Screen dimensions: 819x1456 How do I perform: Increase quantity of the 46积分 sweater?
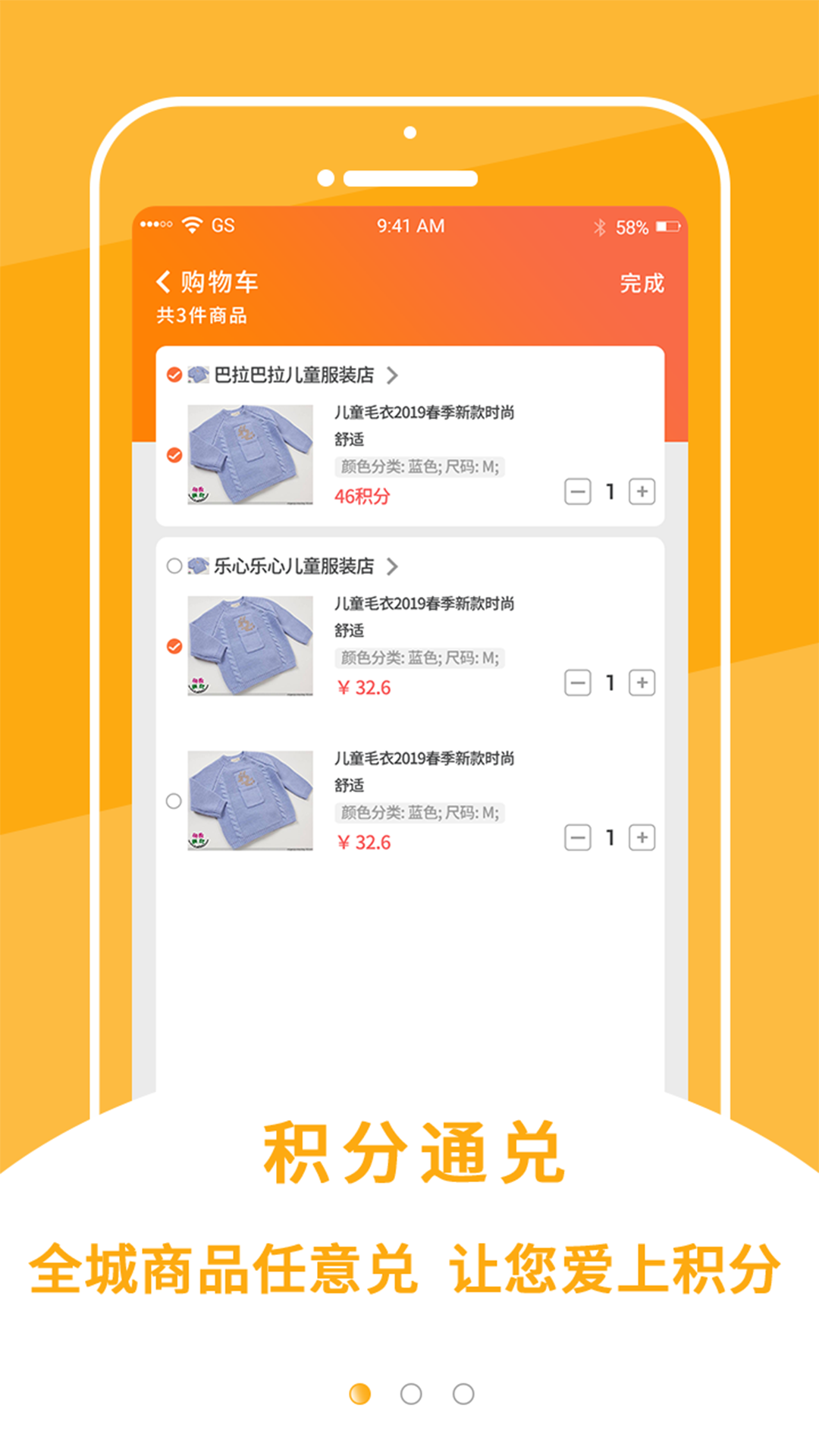(641, 492)
